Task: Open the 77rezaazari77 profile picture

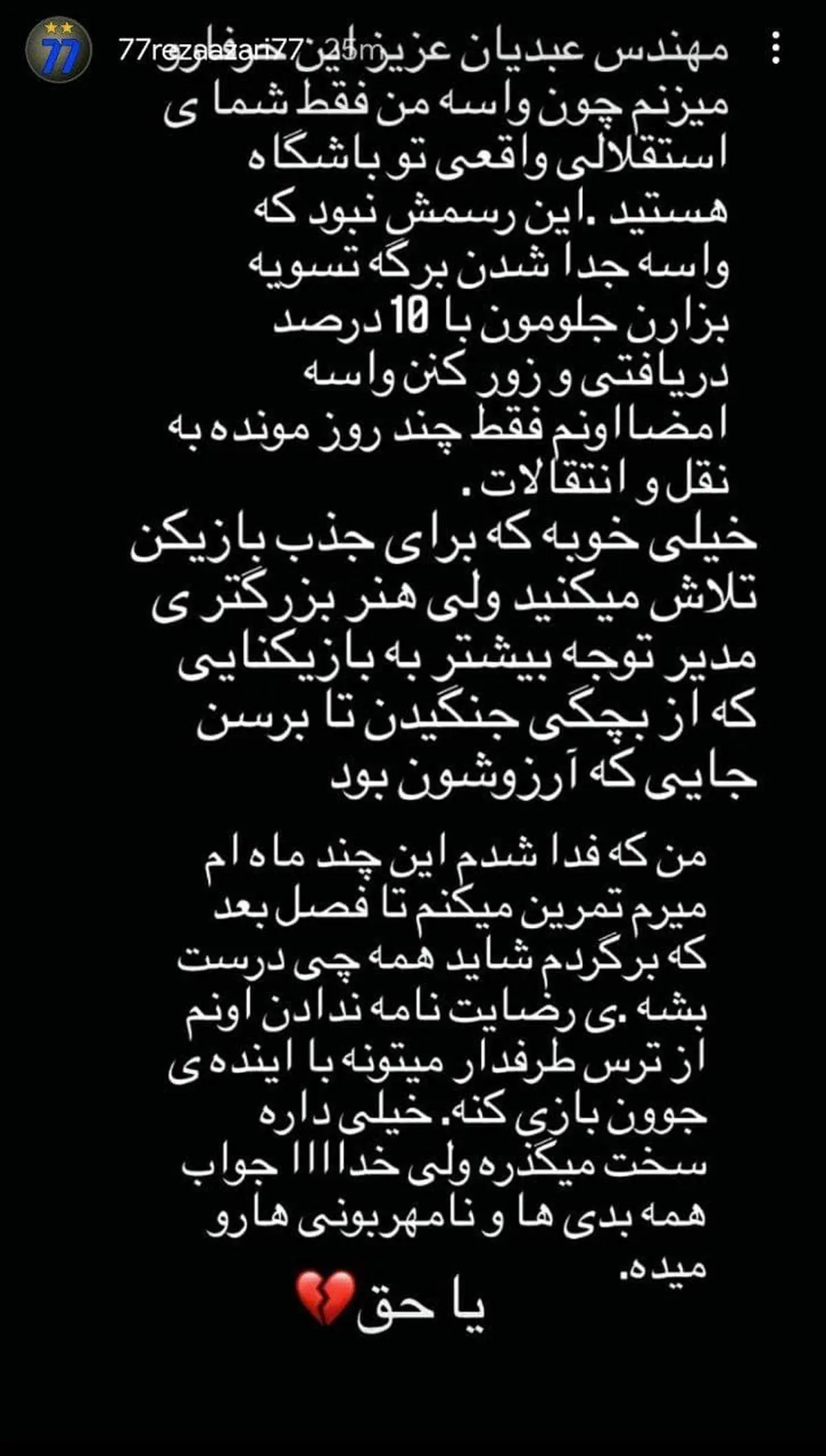Action: (x=59, y=50)
